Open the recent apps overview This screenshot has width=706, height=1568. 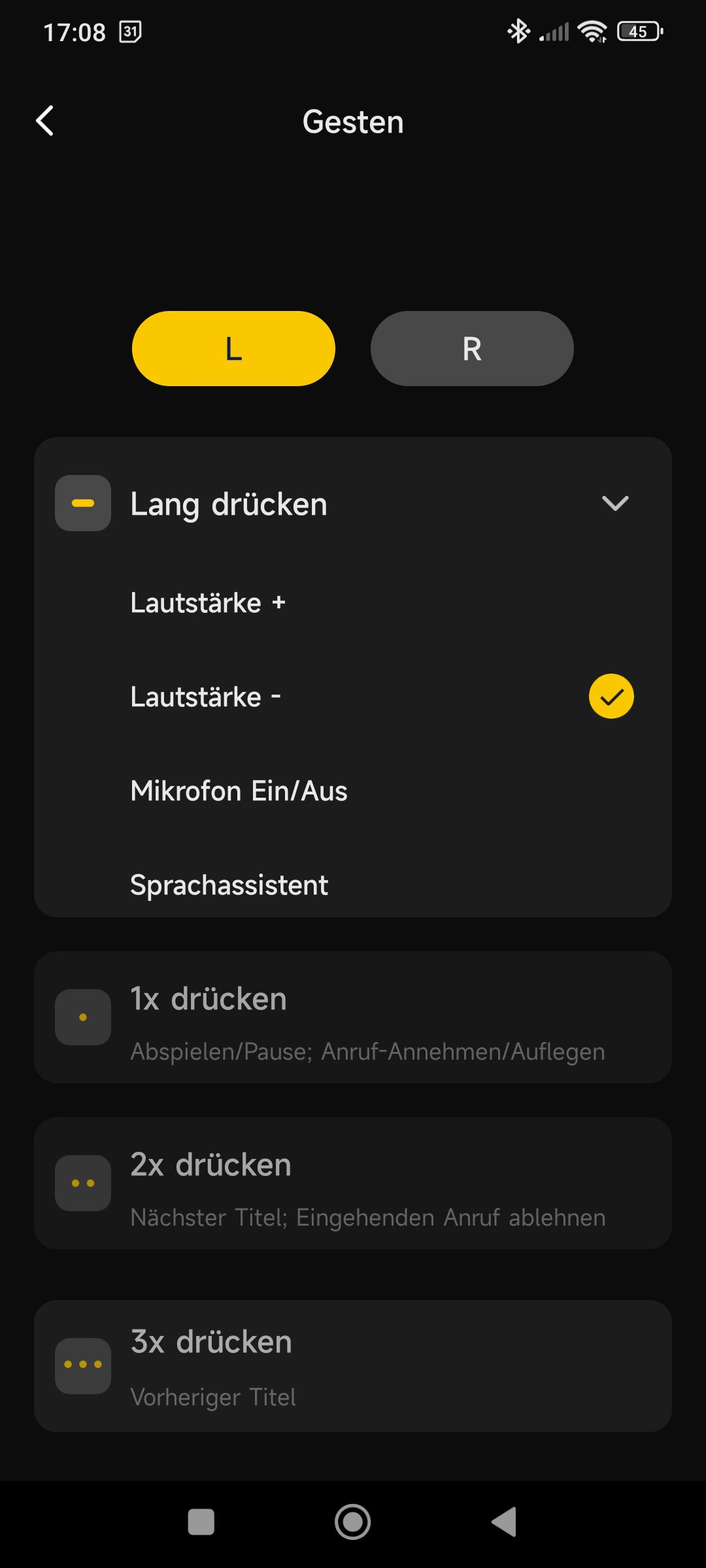click(201, 1522)
